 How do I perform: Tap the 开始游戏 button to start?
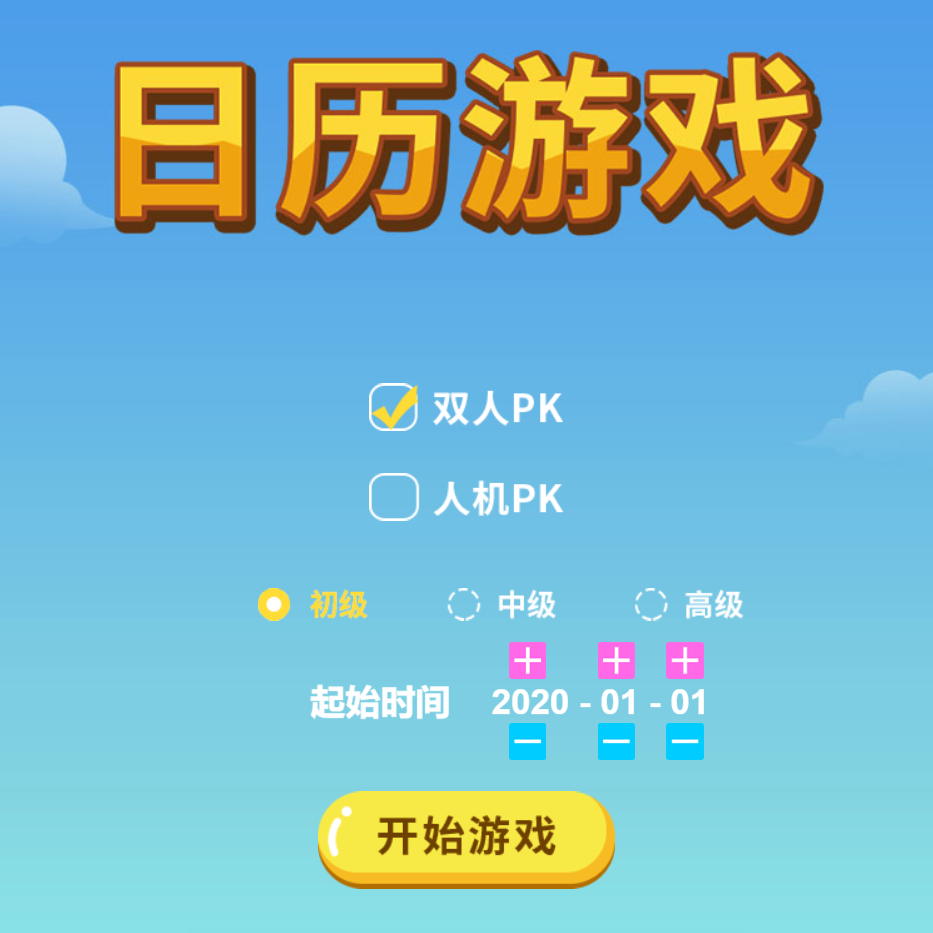tap(466, 836)
